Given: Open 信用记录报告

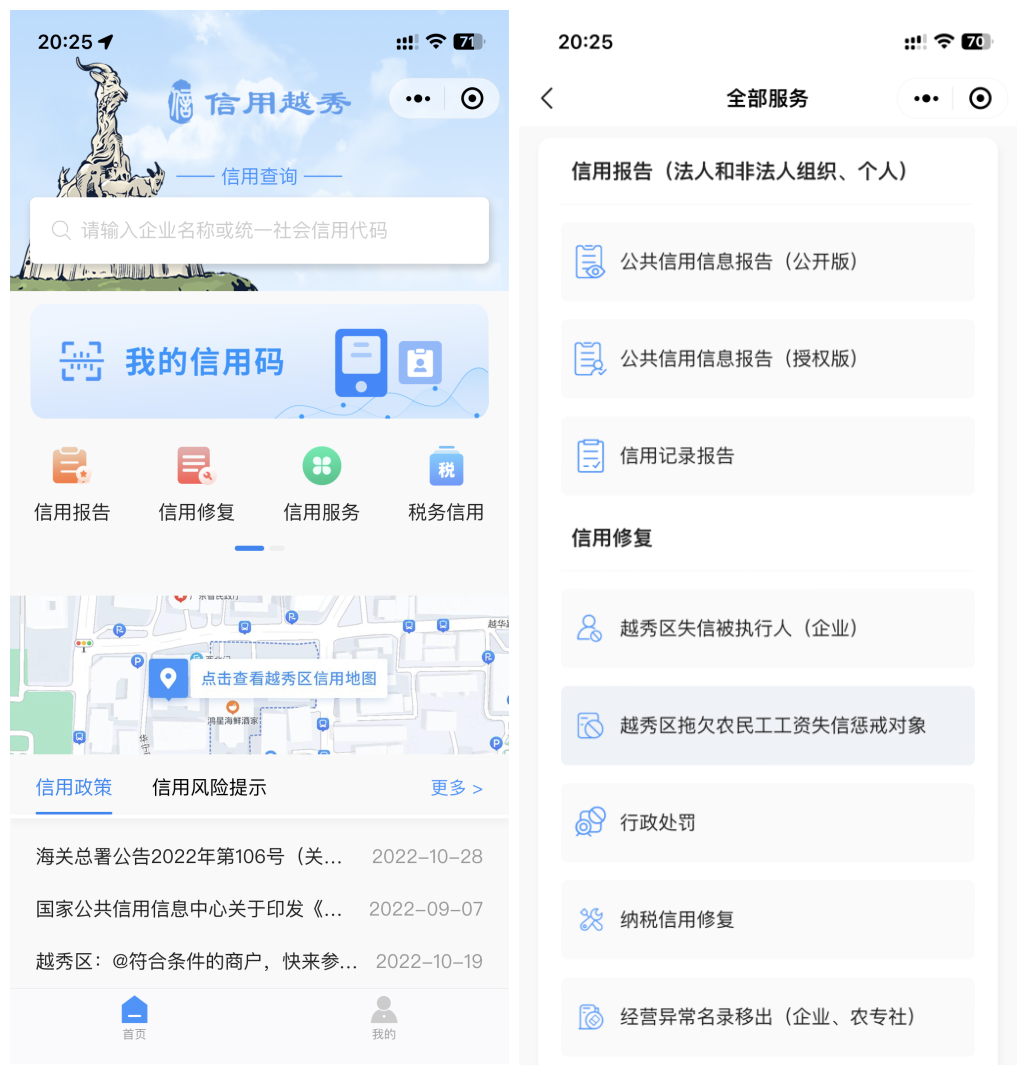Looking at the screenshot, I should click(767, 456).
